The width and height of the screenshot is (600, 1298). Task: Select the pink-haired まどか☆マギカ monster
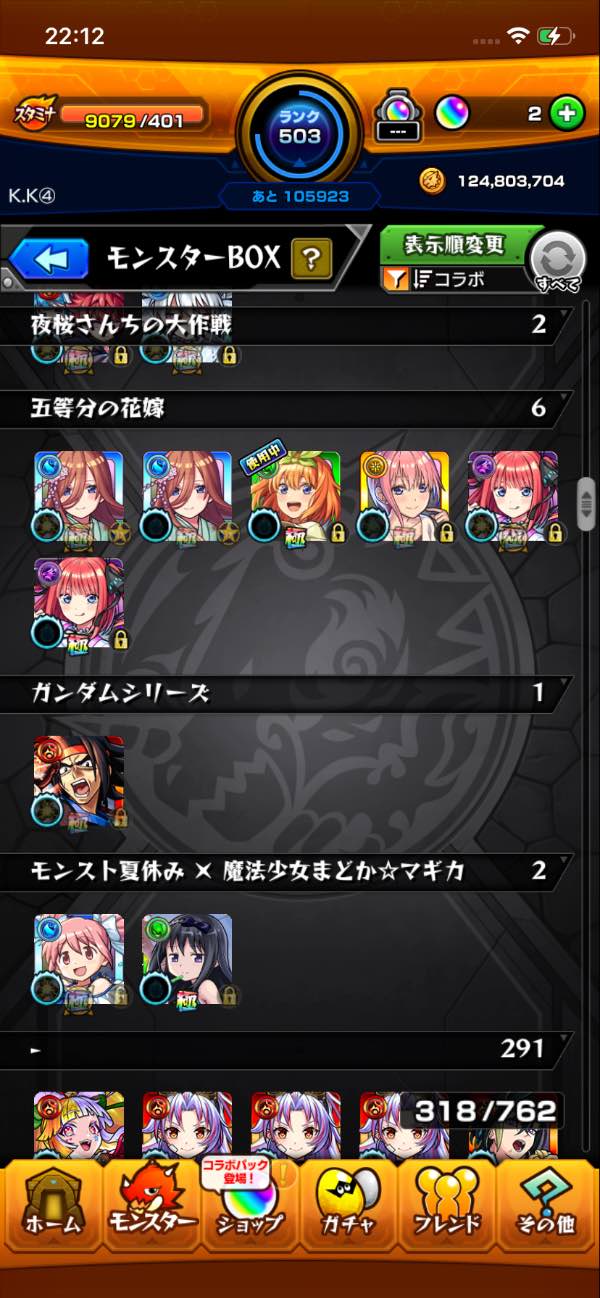[x=79, y=959]
